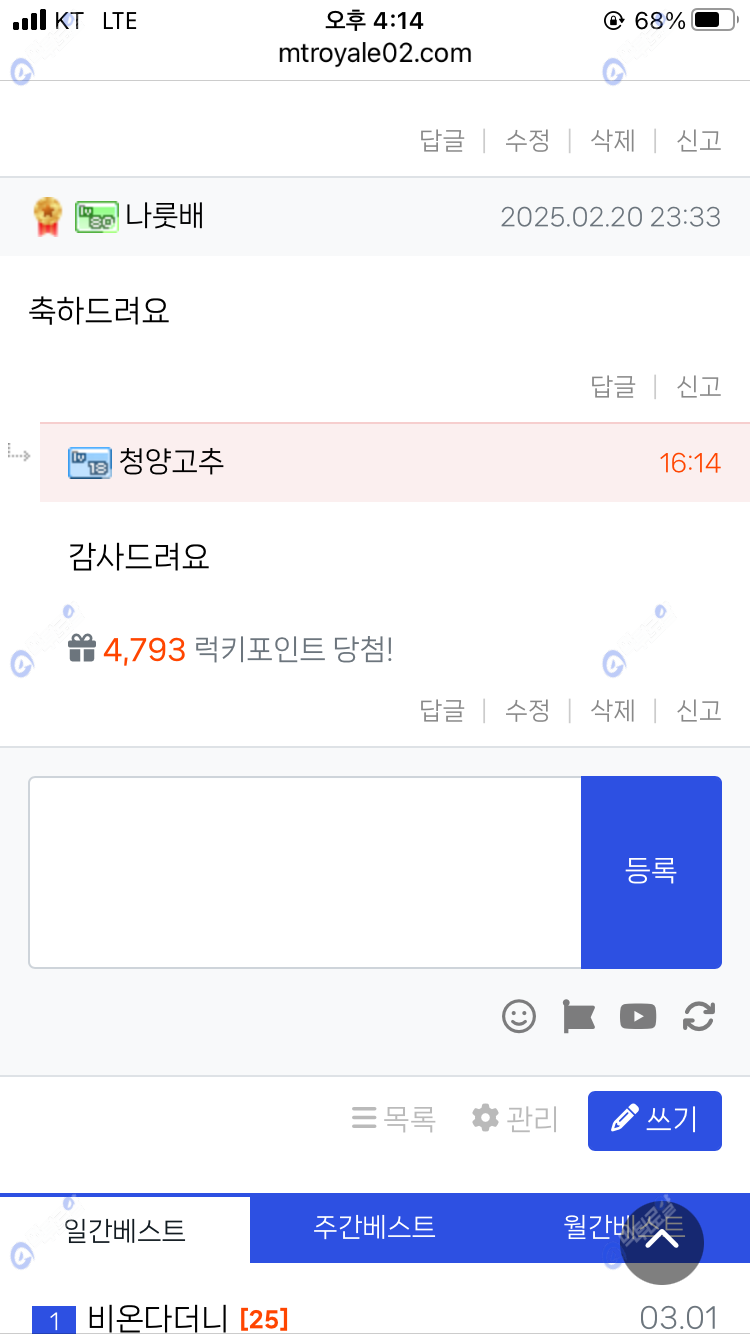Open the emoticon smiley picker
This screenshot has height=1334, width=750.
point(519,1017)
